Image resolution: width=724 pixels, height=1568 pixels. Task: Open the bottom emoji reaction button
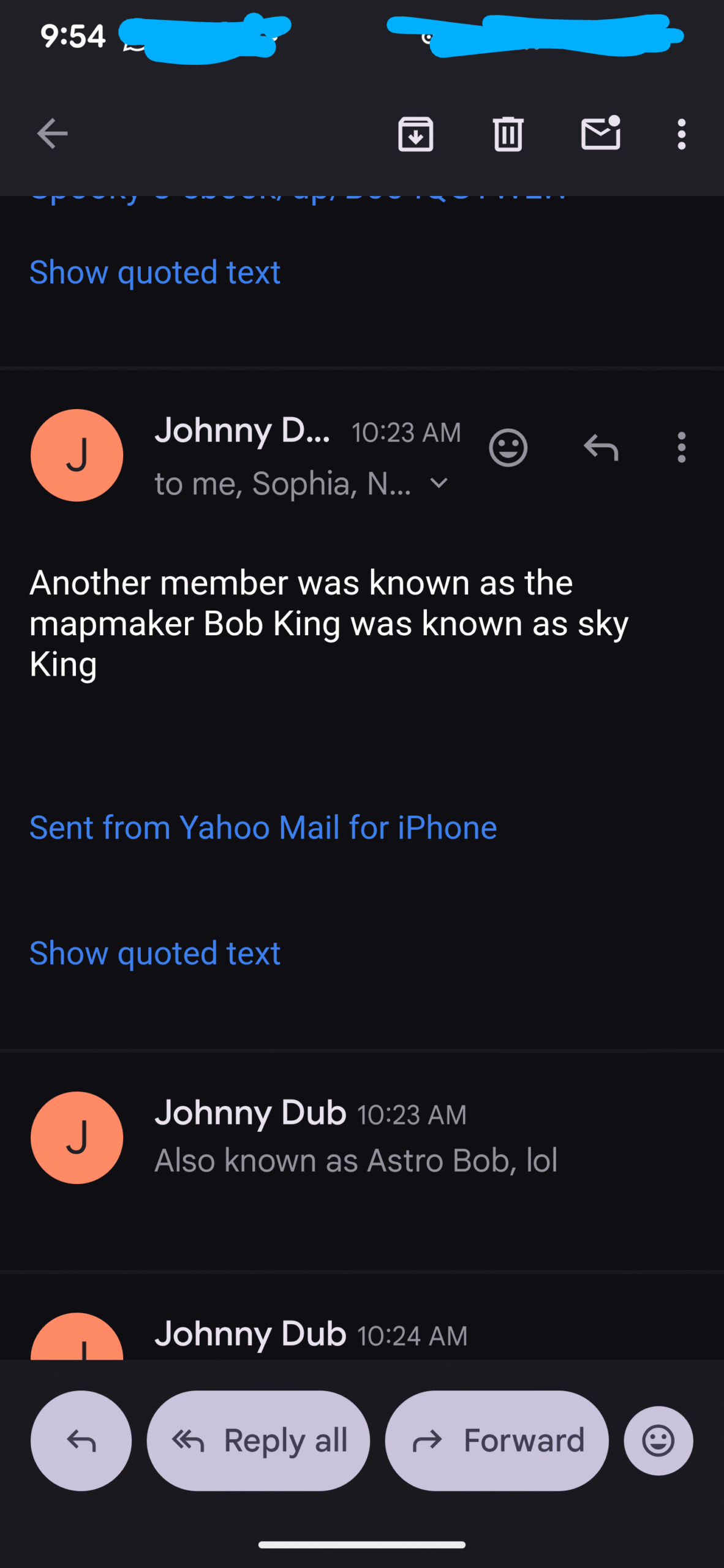tap(658, 1441)
